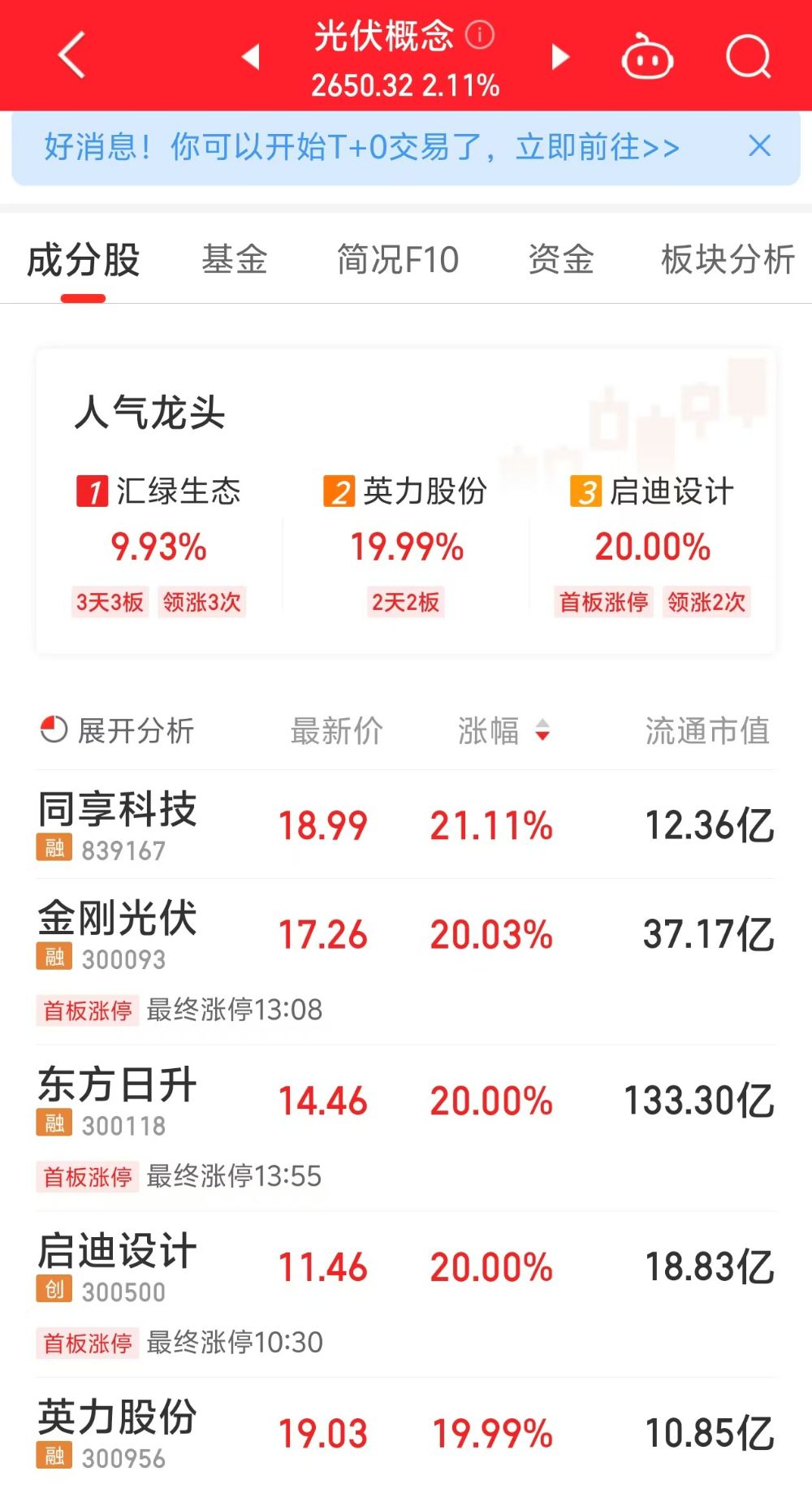Tap 展开分析 to expand analysis
The height and width of the screenshot is (1493, 812).
(118, 730)
